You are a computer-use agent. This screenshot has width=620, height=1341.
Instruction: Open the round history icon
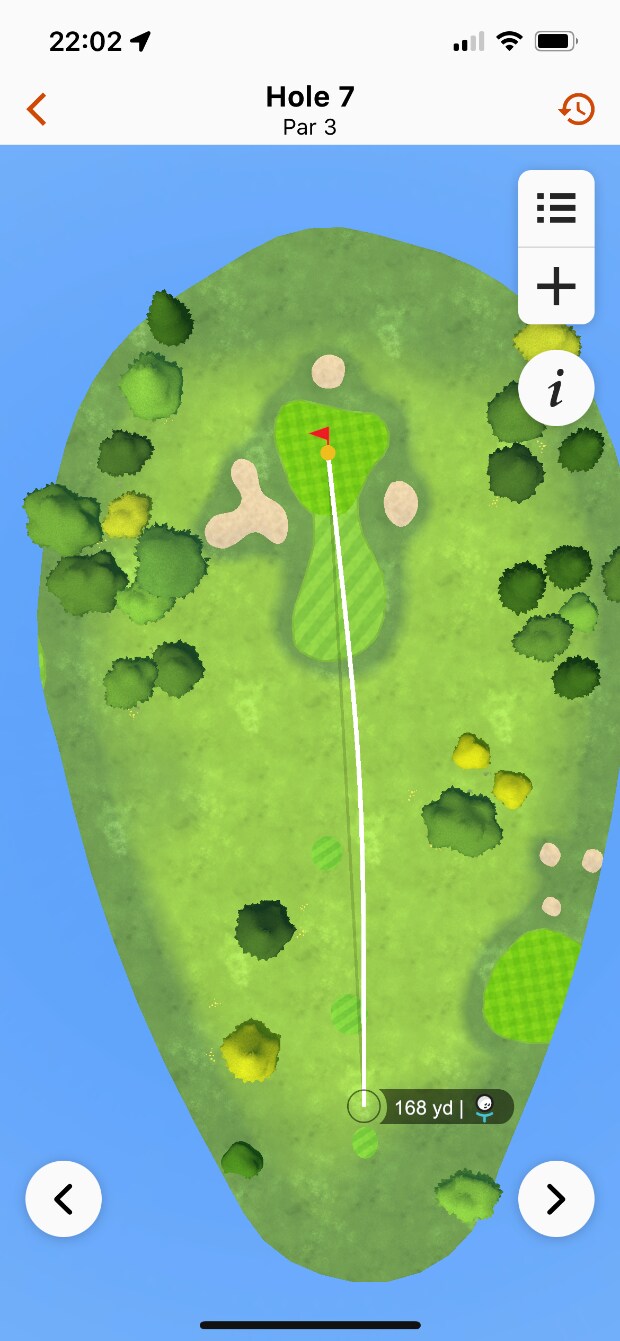click(577, 108)
